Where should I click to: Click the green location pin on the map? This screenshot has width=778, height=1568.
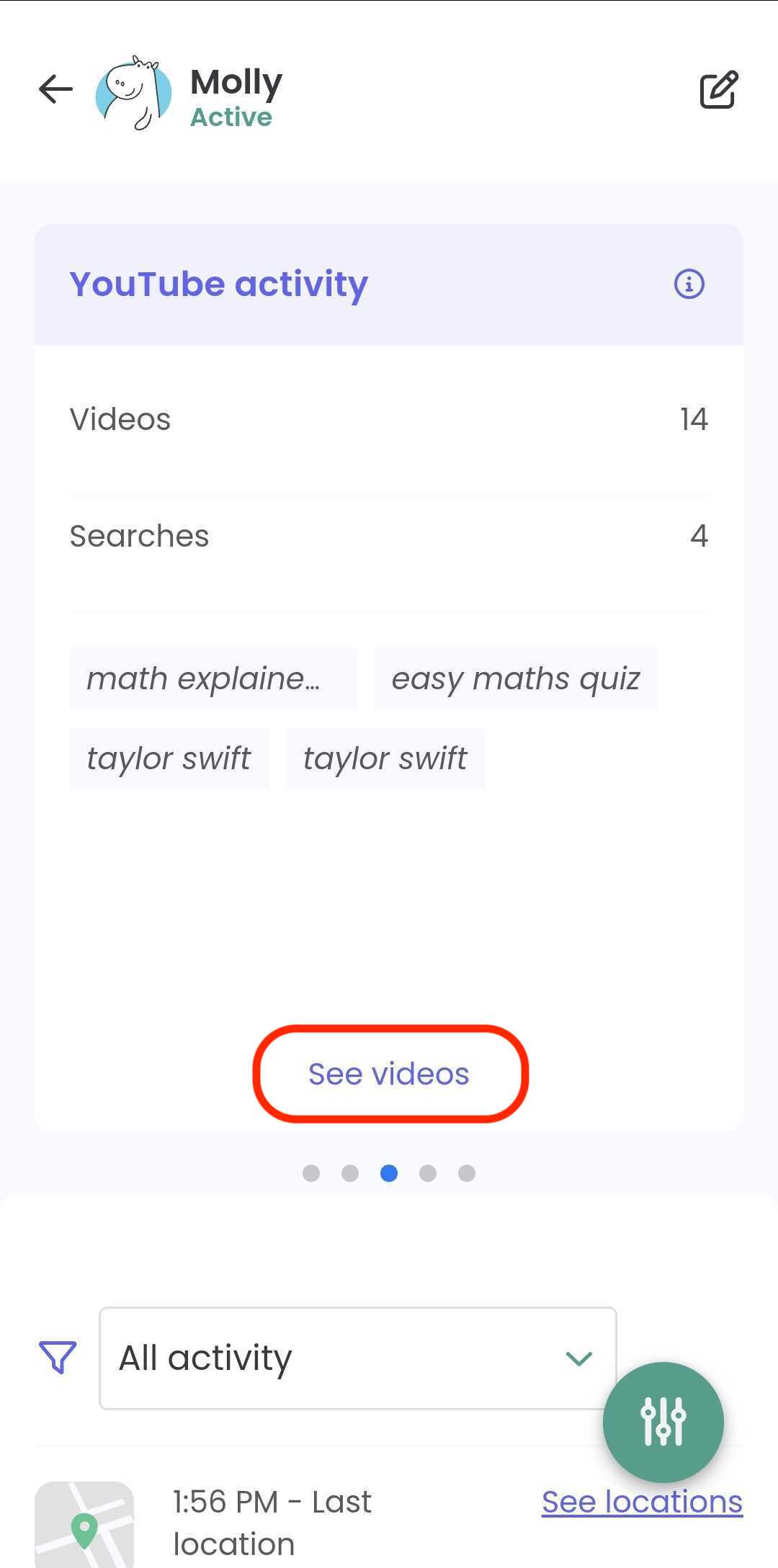[84, 1528]
